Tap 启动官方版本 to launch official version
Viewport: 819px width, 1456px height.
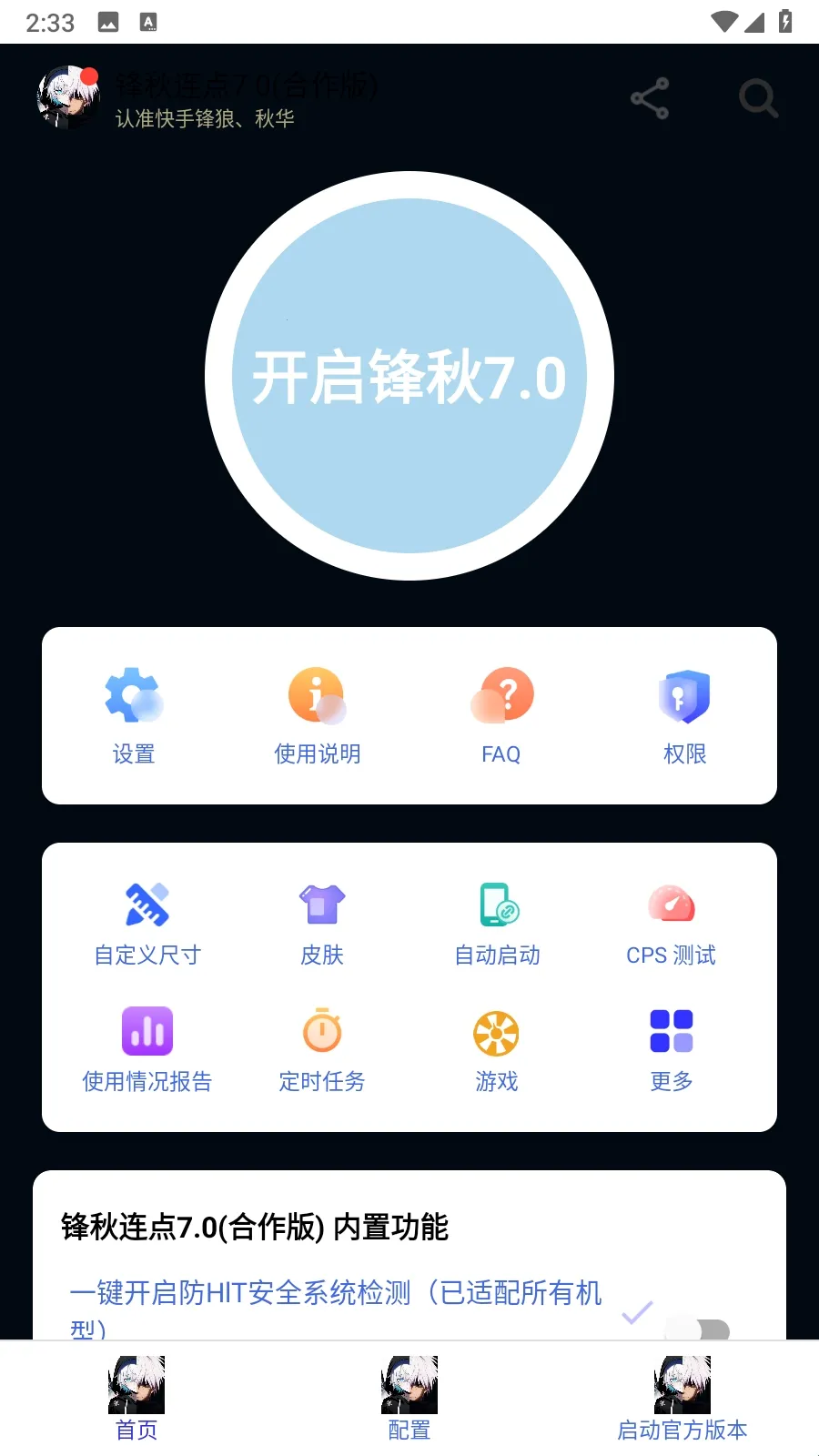click(x=682, y=1399)
